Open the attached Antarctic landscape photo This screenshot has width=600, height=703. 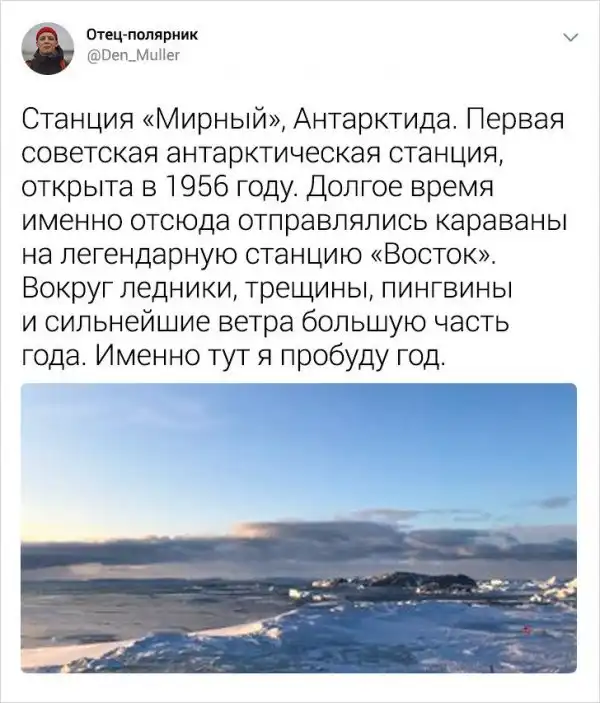298,527
